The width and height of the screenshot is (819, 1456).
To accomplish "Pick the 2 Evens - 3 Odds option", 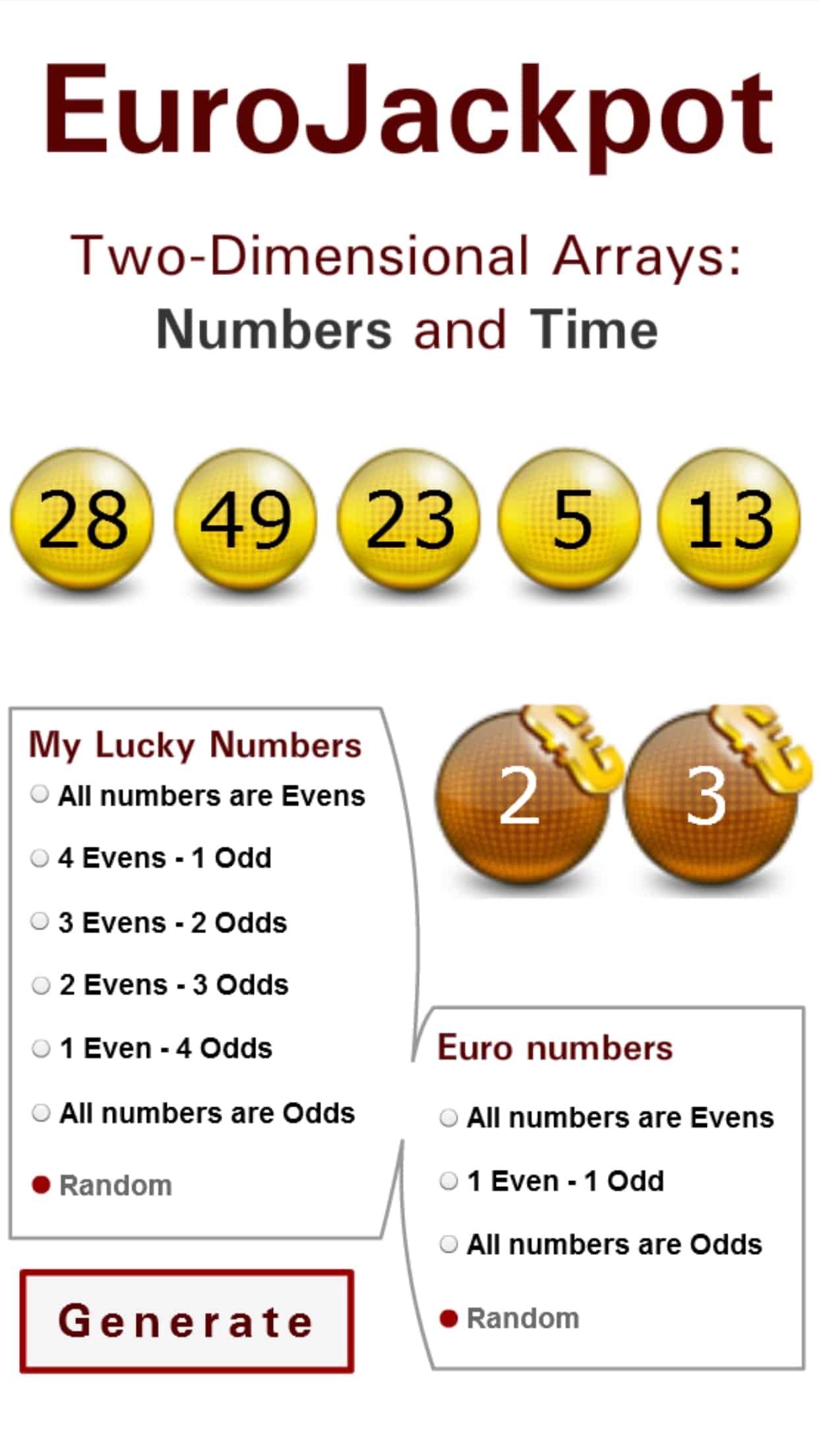I will [160, 985].
